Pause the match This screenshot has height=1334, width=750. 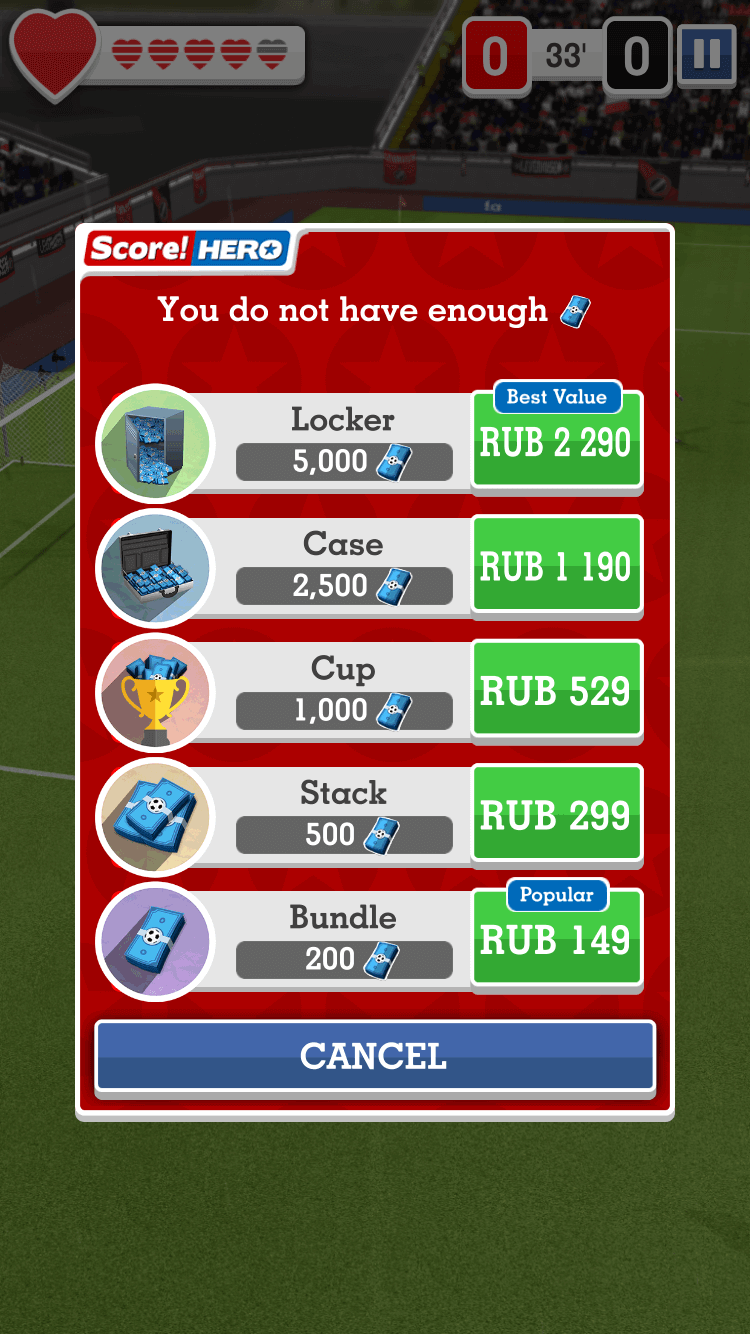click(x=706, y=54)
